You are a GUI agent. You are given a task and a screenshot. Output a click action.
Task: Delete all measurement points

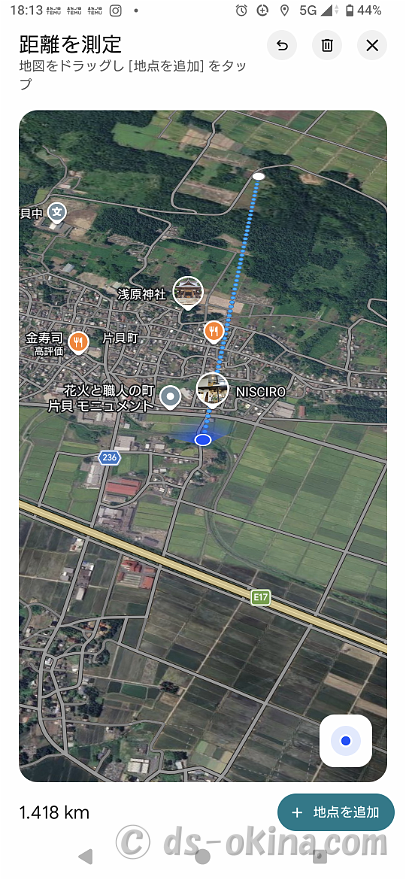click(x=327, y=45)
